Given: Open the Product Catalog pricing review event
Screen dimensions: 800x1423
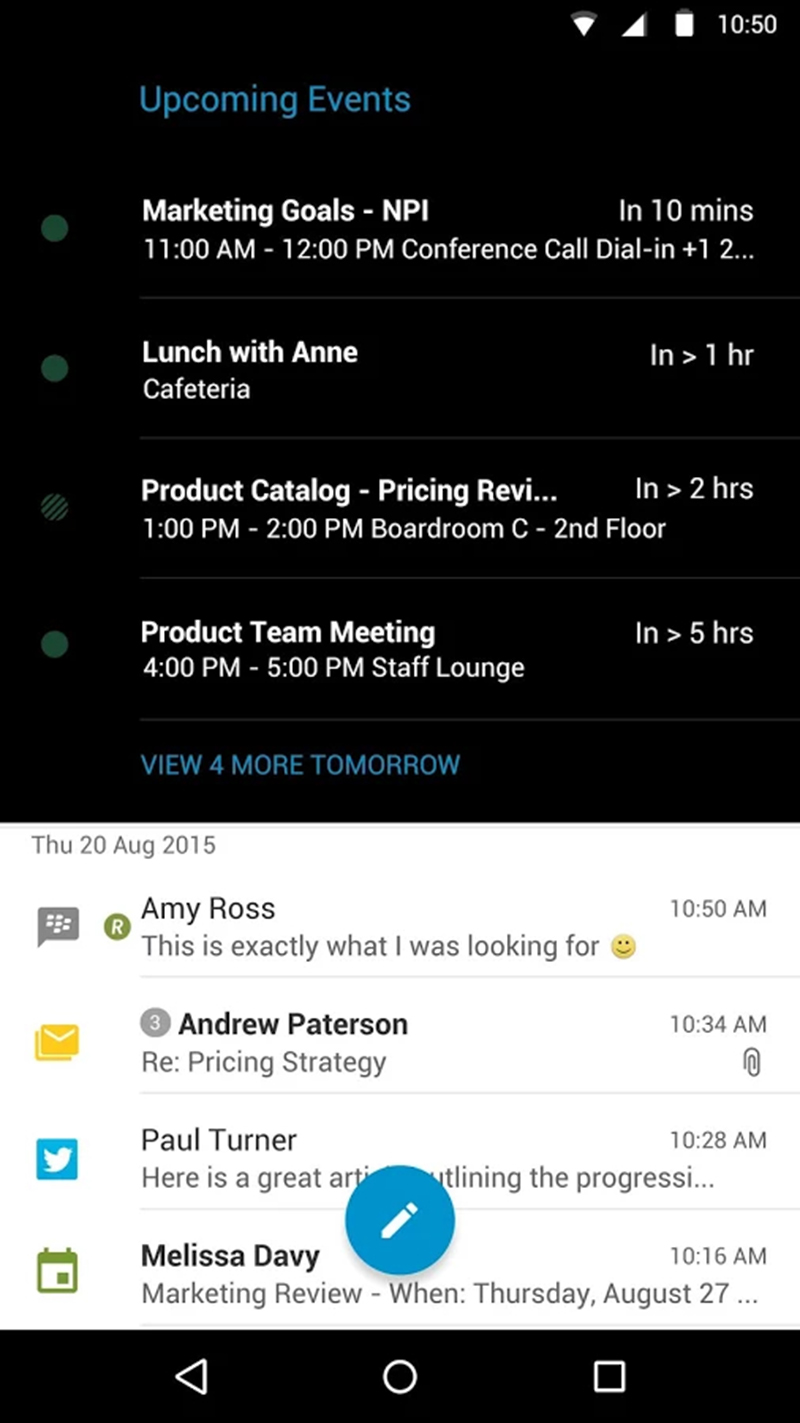Looking at the screenshot, I should [x=445, y=509].
